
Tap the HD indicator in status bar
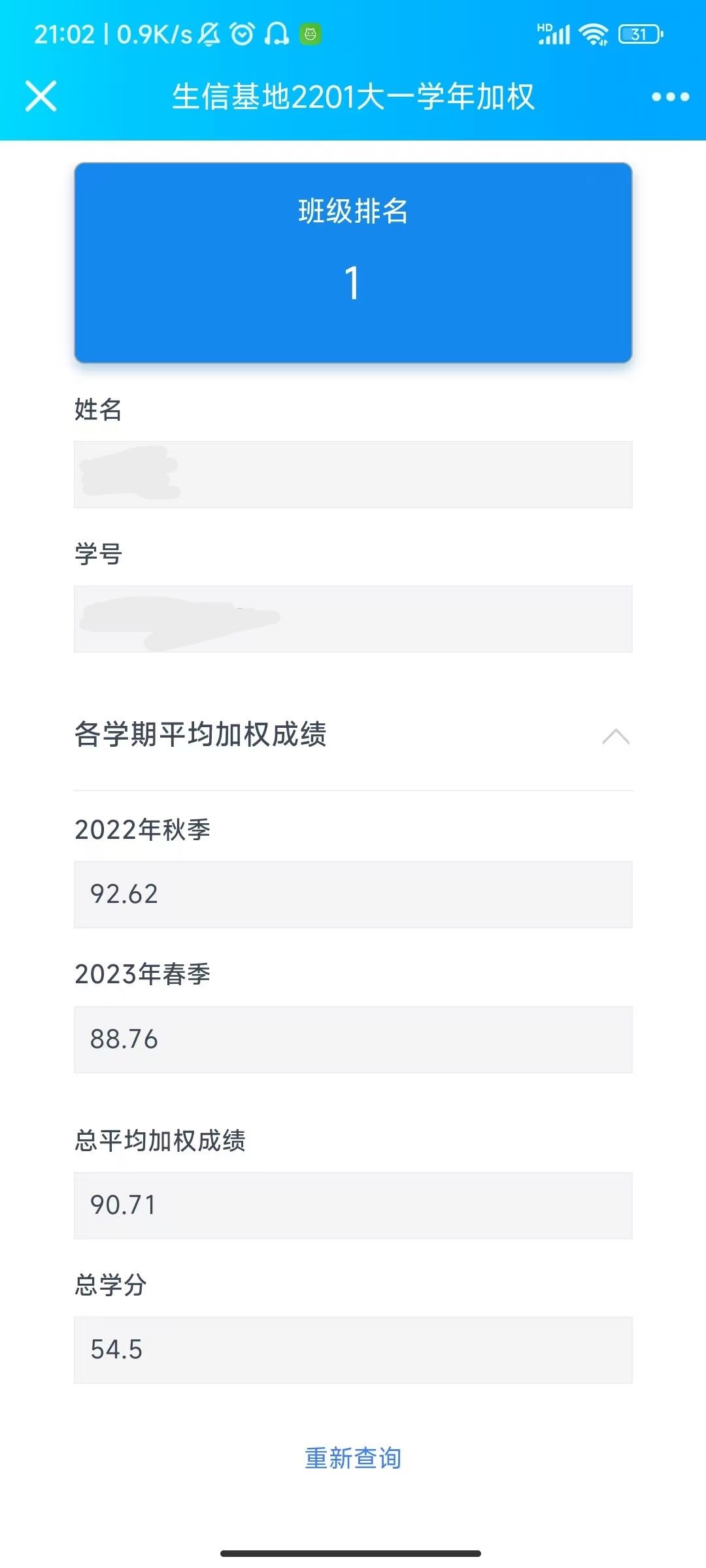coord(544,27)
